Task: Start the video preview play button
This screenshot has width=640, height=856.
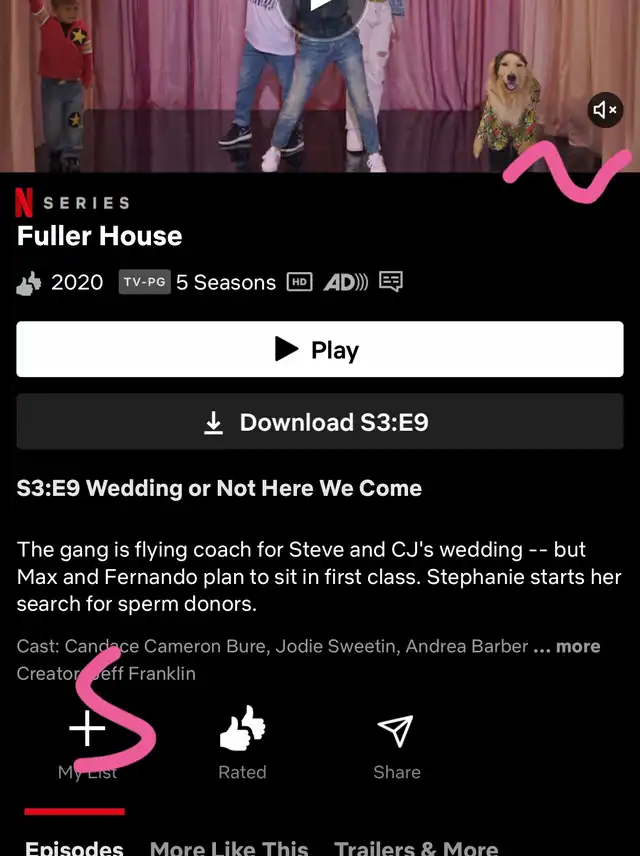Action: pos(322,11)
